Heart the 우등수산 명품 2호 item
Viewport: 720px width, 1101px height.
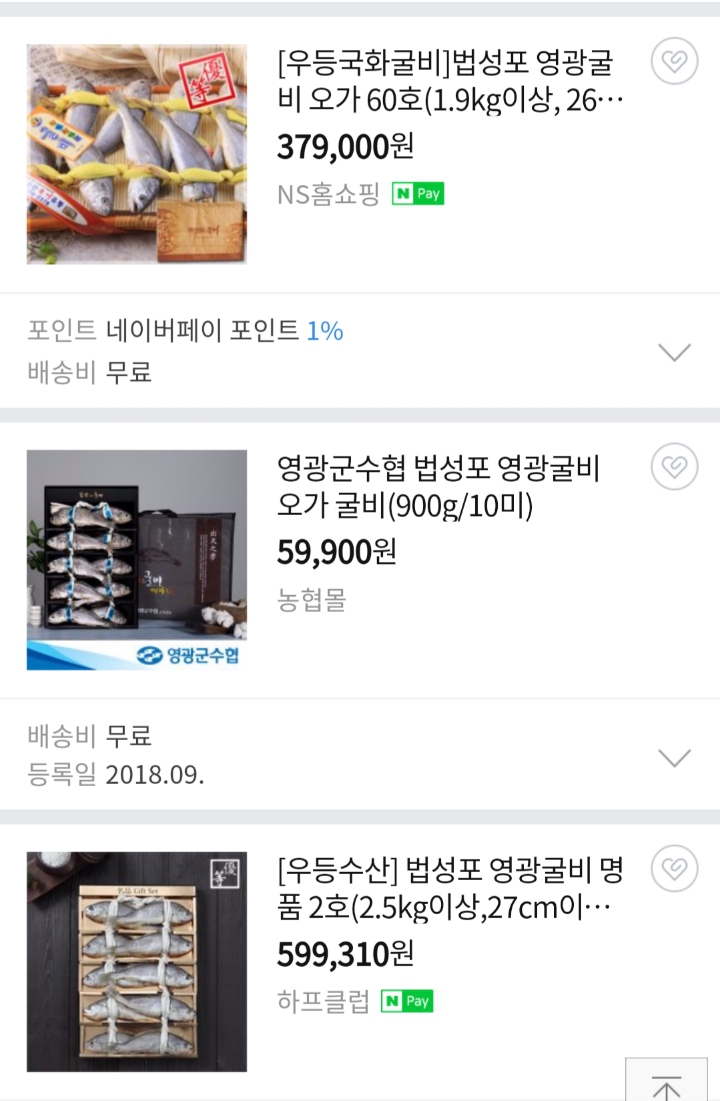pos(675,869)
